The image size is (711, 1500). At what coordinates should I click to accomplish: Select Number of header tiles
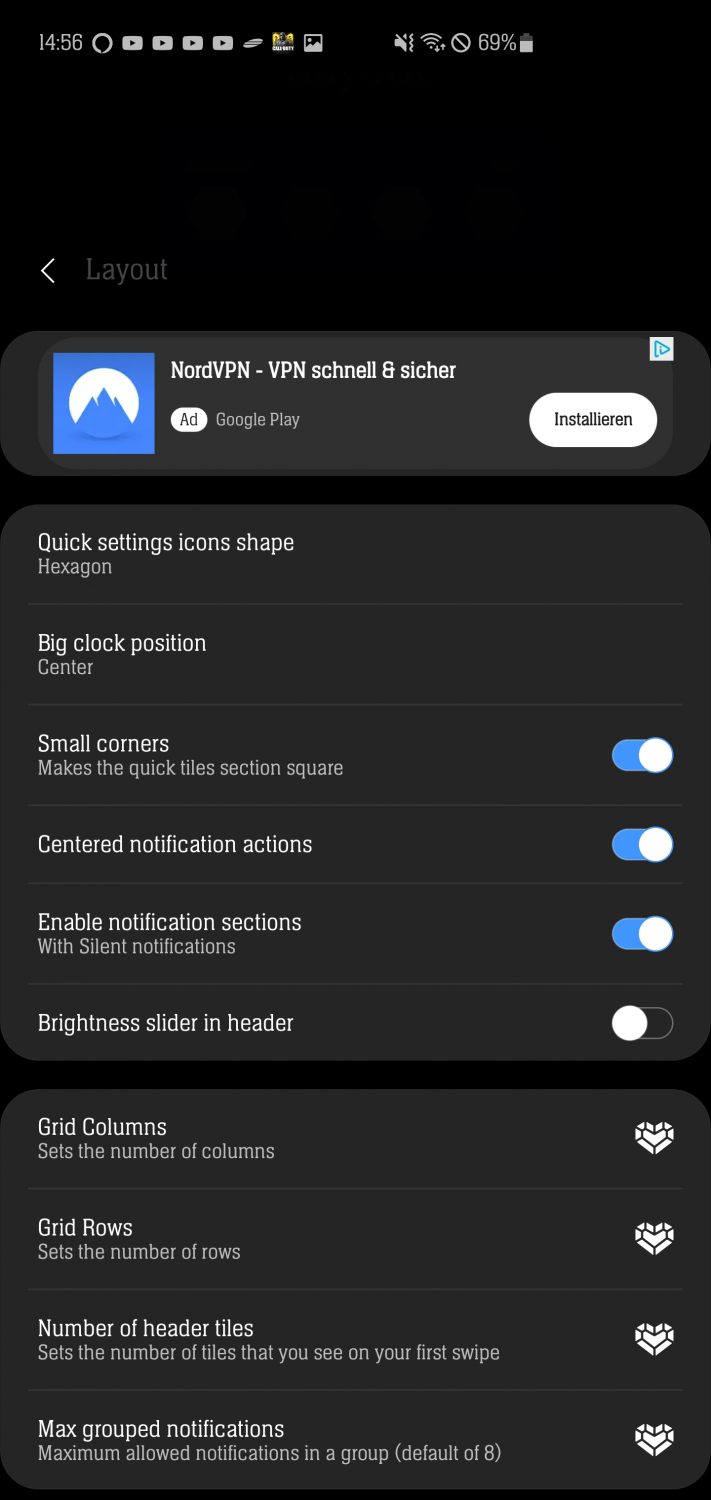click(x=355, y=1340)
